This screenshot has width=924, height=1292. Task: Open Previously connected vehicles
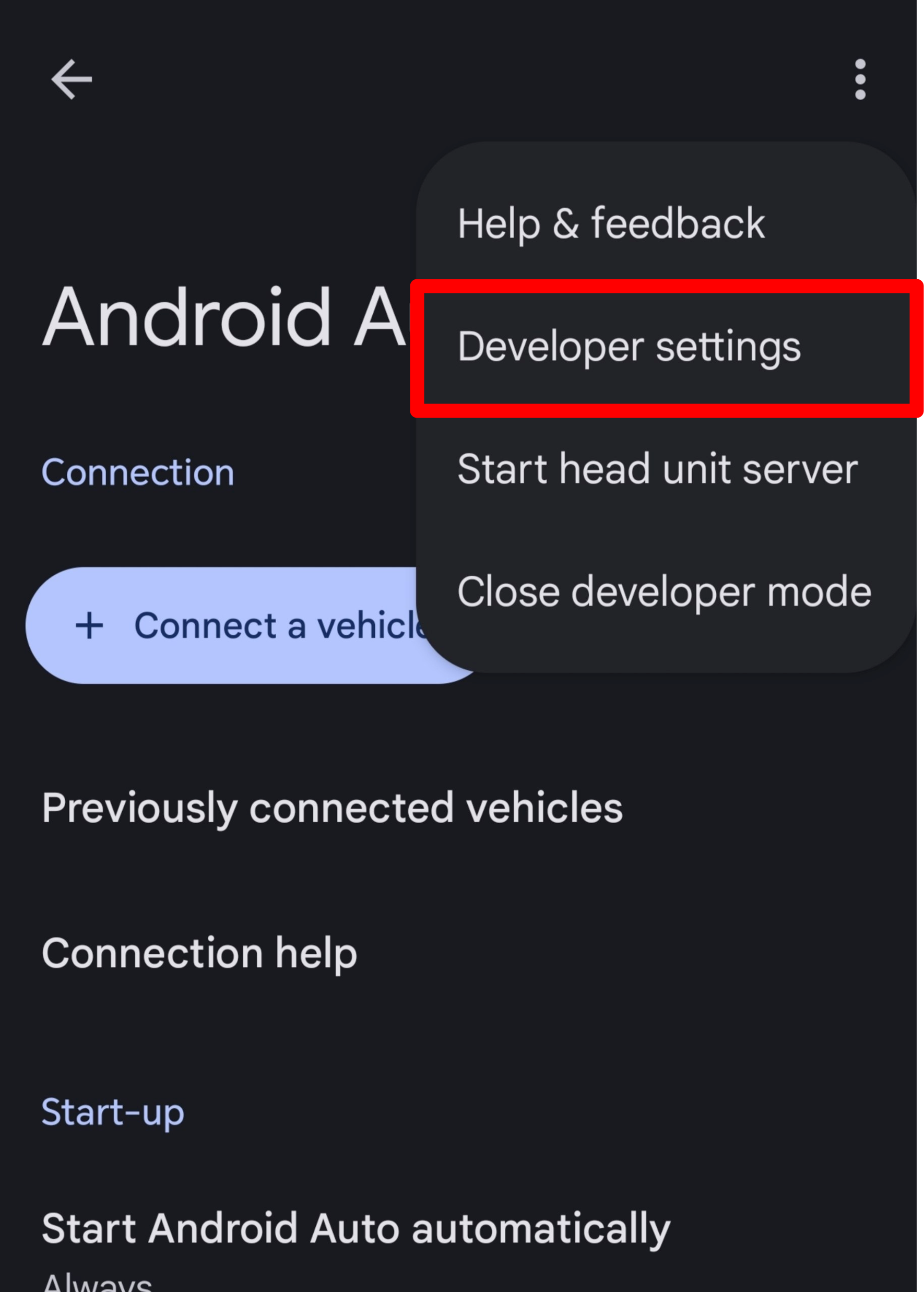[333, 808]
